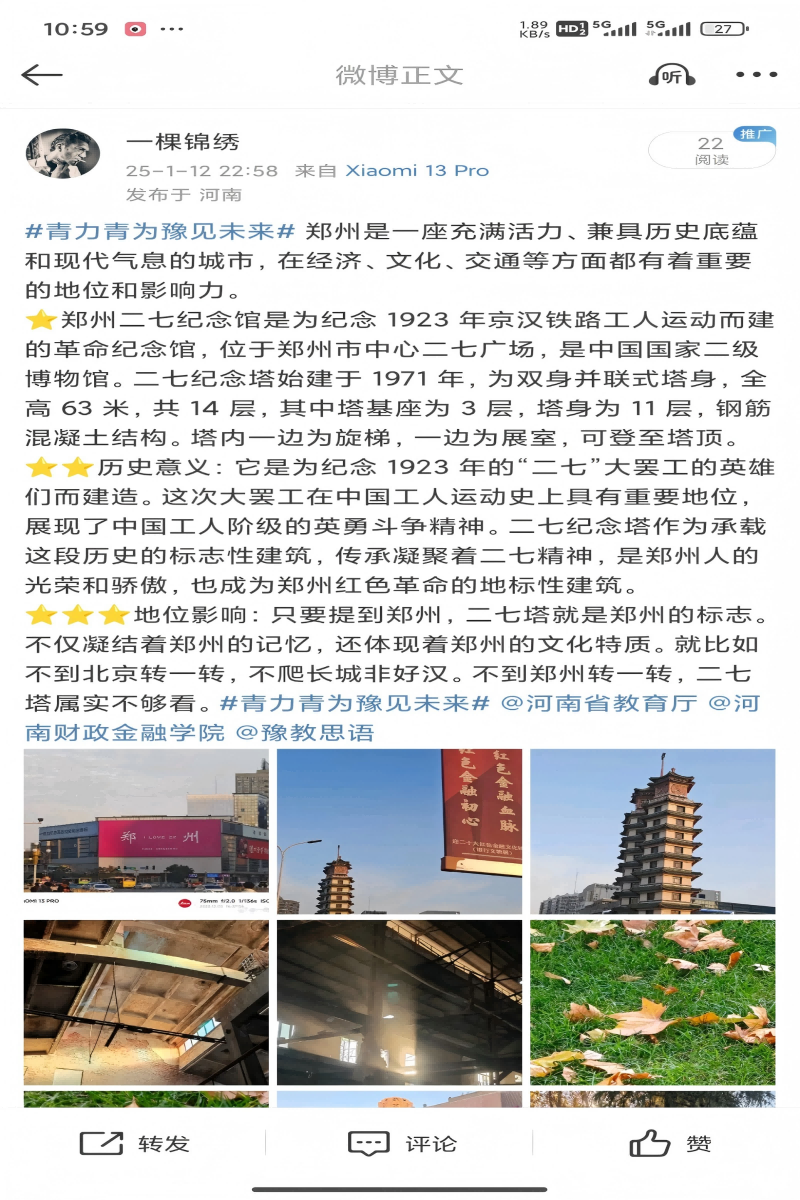
Task: Open the Xiaomi 13 Pro source link
Action: click(417, 170)
